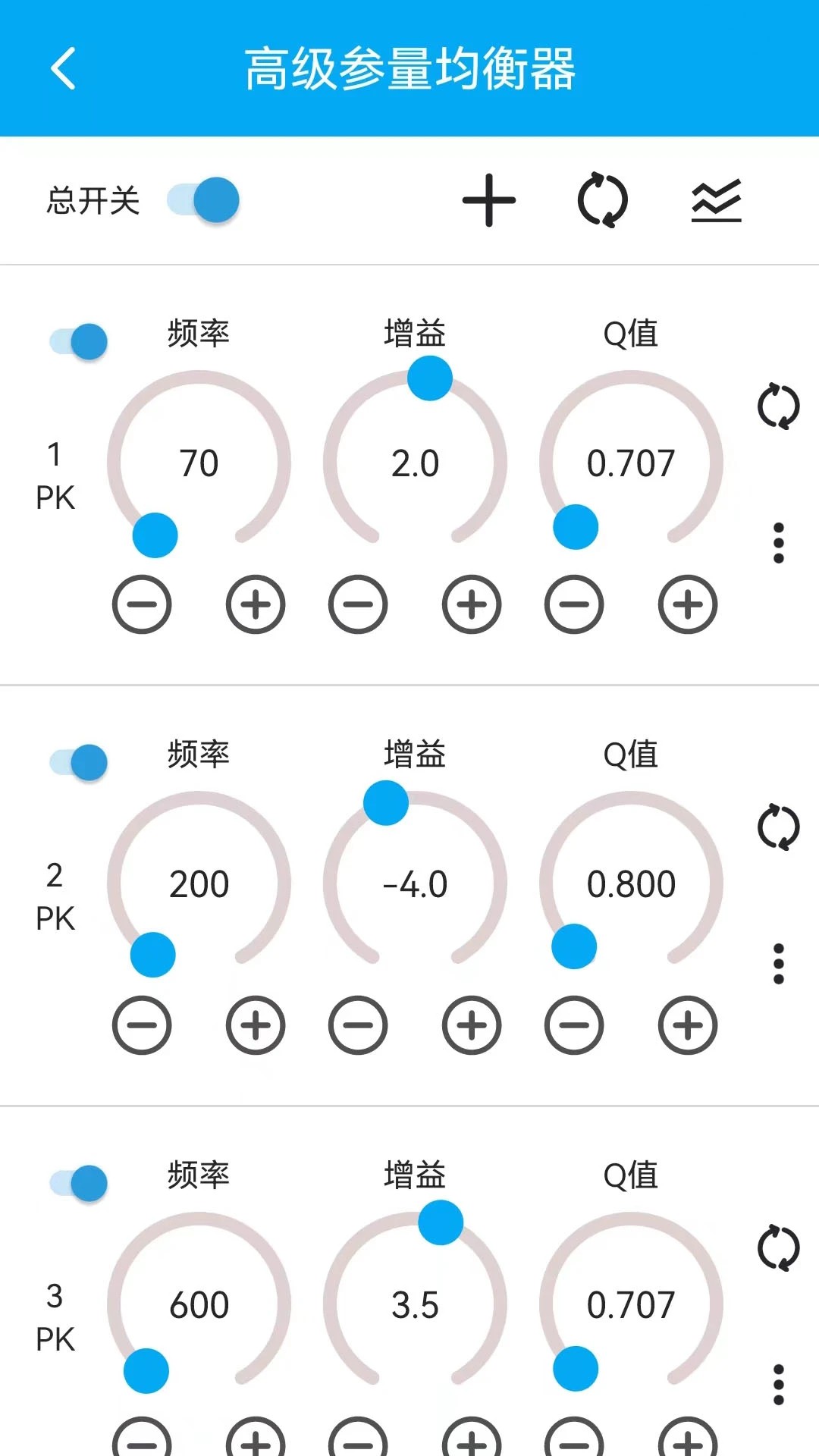Decrease band 1 frequency with the minus button
Image resolution: width=819 pixels, height=1456 pixels.
[x=143, y=605]
